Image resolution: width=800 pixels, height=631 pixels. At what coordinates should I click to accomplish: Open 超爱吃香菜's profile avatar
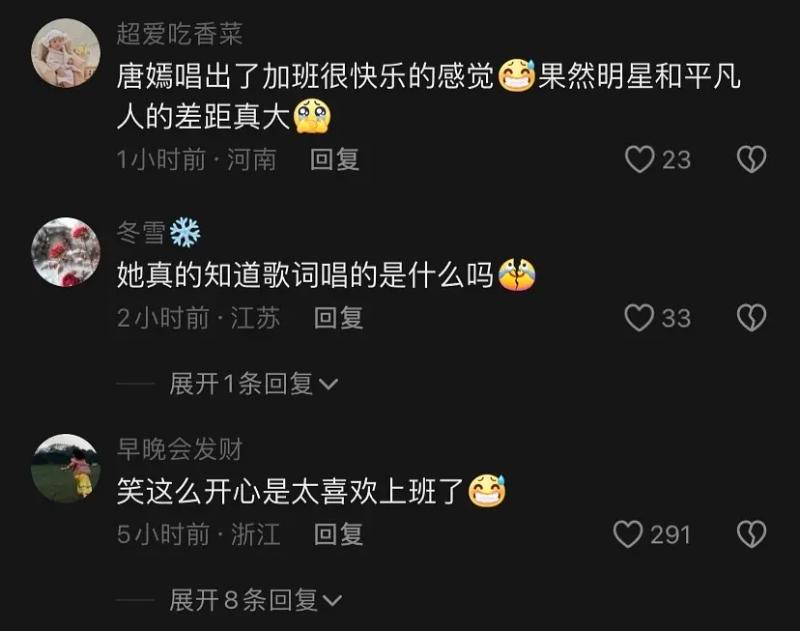click(66, 52)
